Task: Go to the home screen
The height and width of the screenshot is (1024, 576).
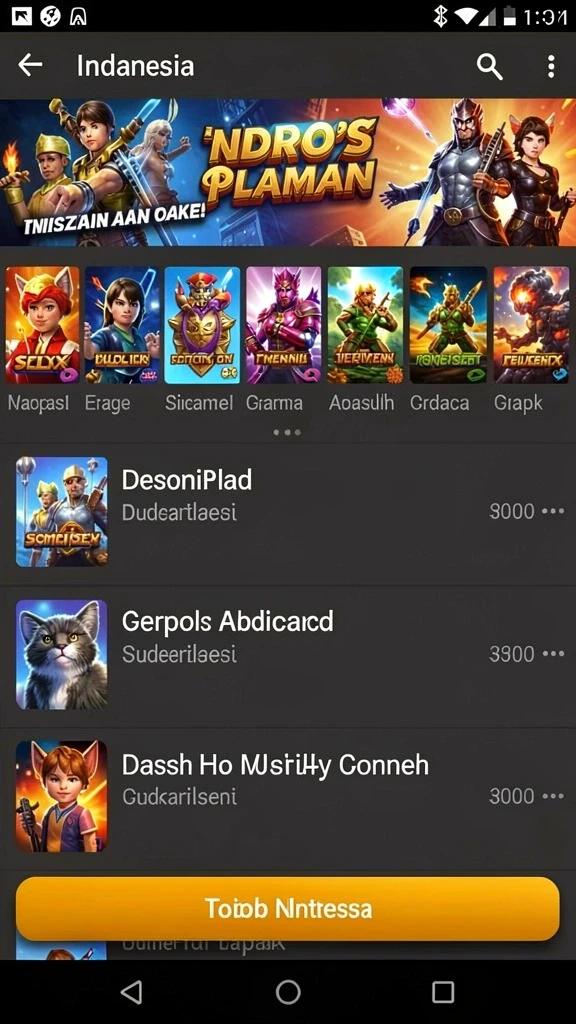Action: (x=288, y=992)
